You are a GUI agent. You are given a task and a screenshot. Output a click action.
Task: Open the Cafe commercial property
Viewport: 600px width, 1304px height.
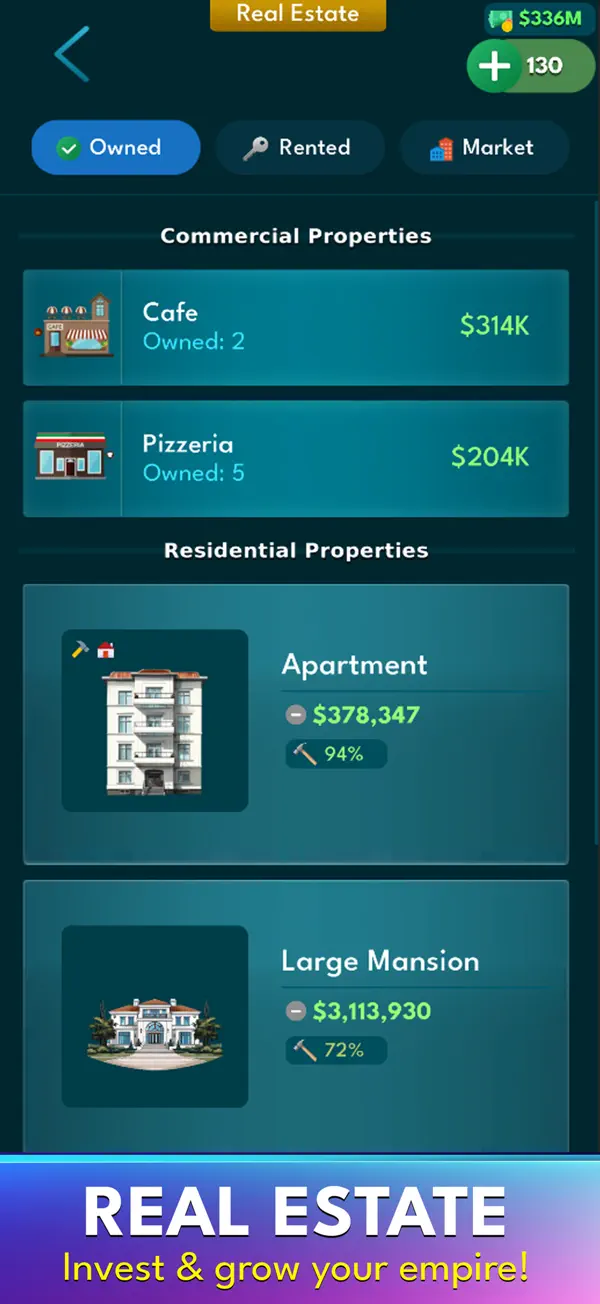pyautogui.click(x=296, y=327)
